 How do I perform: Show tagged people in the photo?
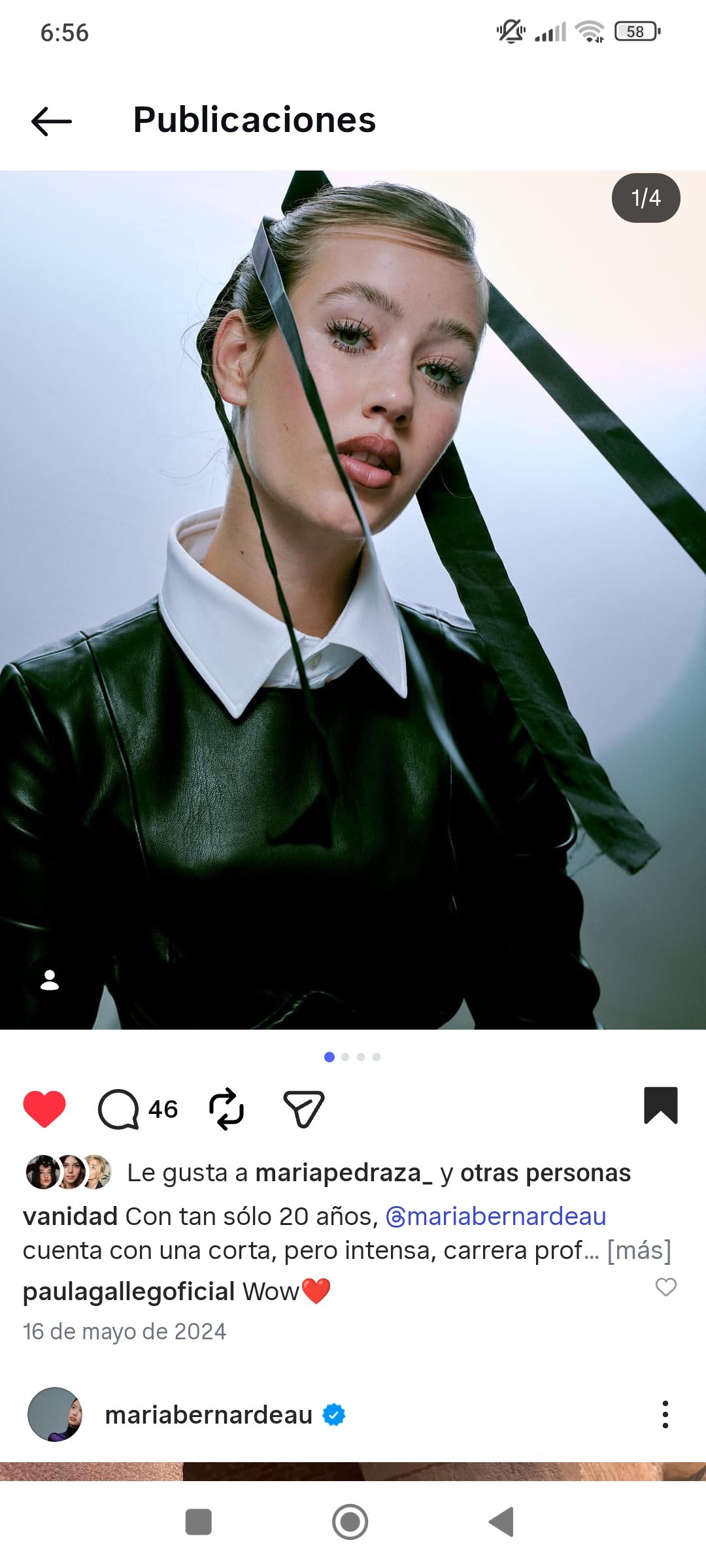click(x=50, y=980)
